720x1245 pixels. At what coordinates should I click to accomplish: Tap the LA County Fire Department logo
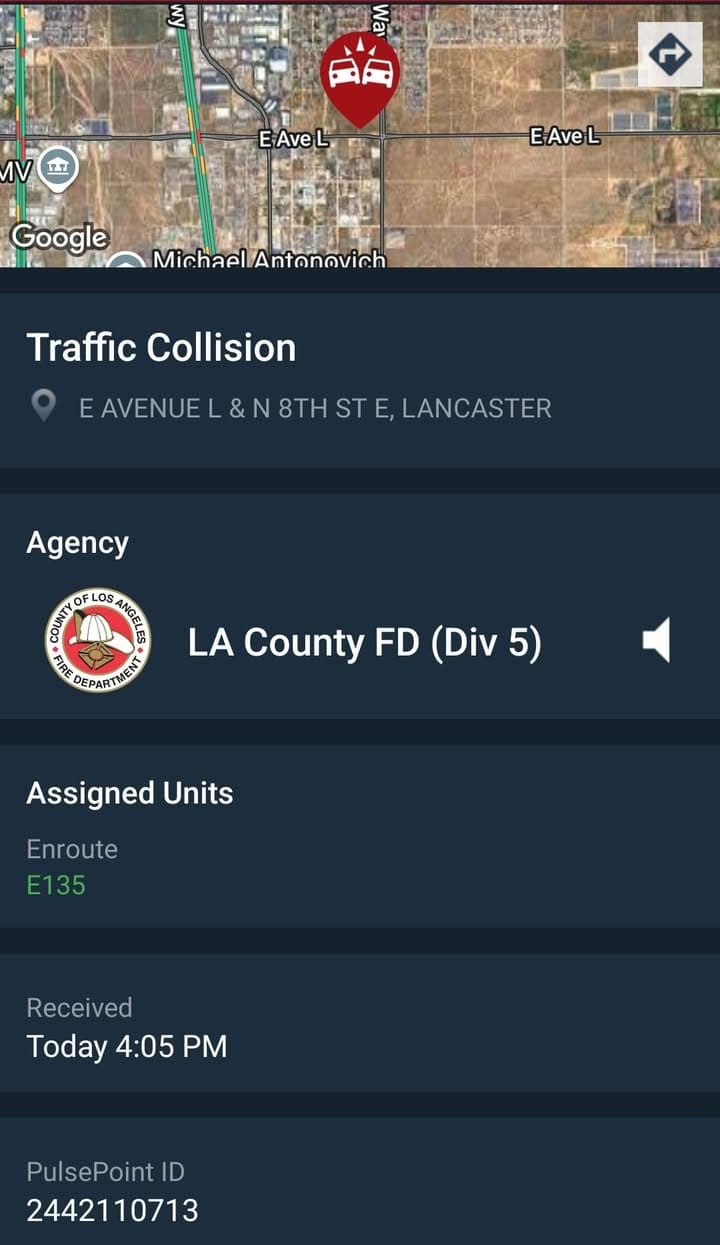pyautogui.click(x=97, y=641)
